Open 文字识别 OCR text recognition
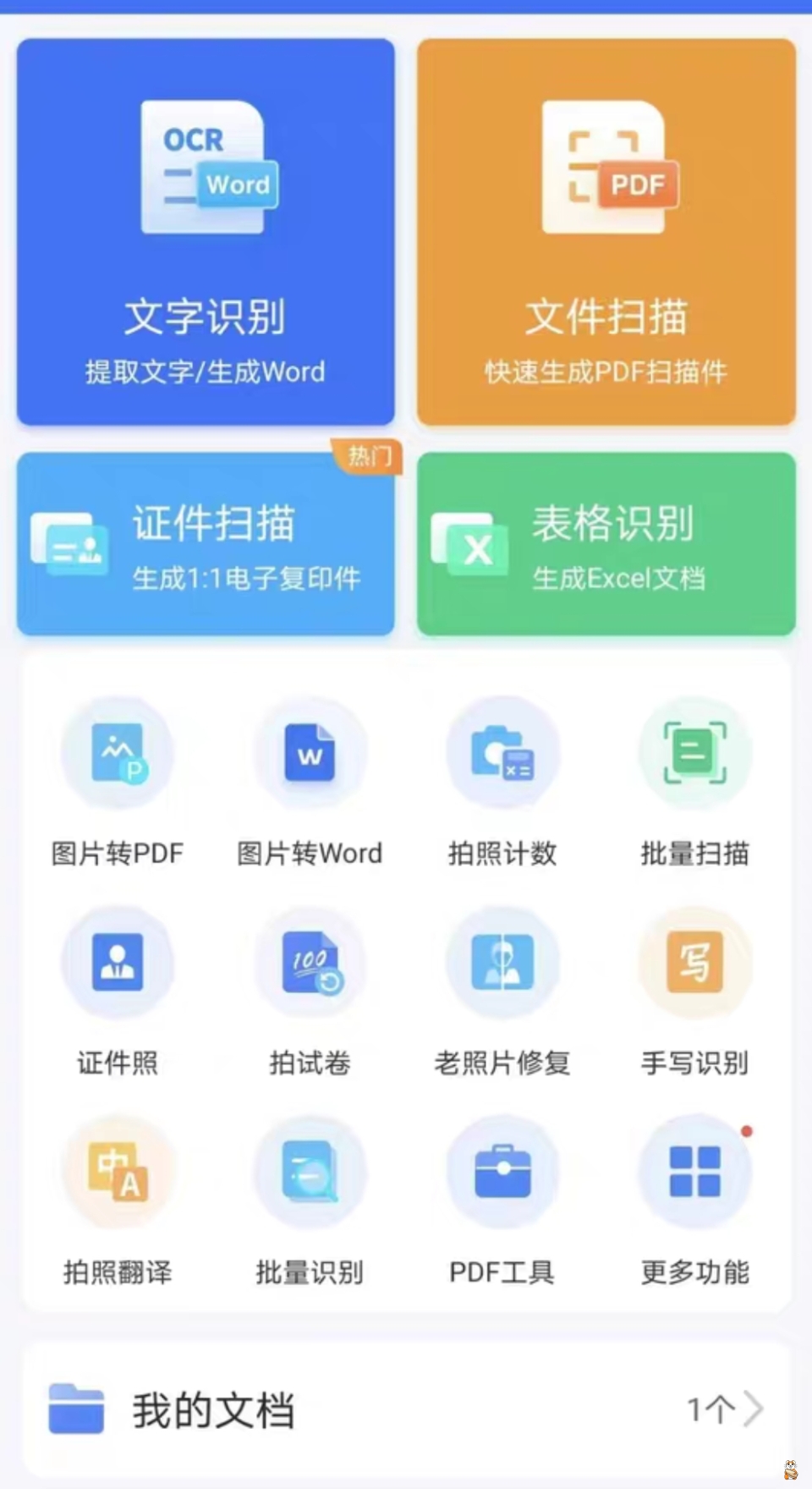This screenshot has height=1489, width=812. click(x=206, y=232)
